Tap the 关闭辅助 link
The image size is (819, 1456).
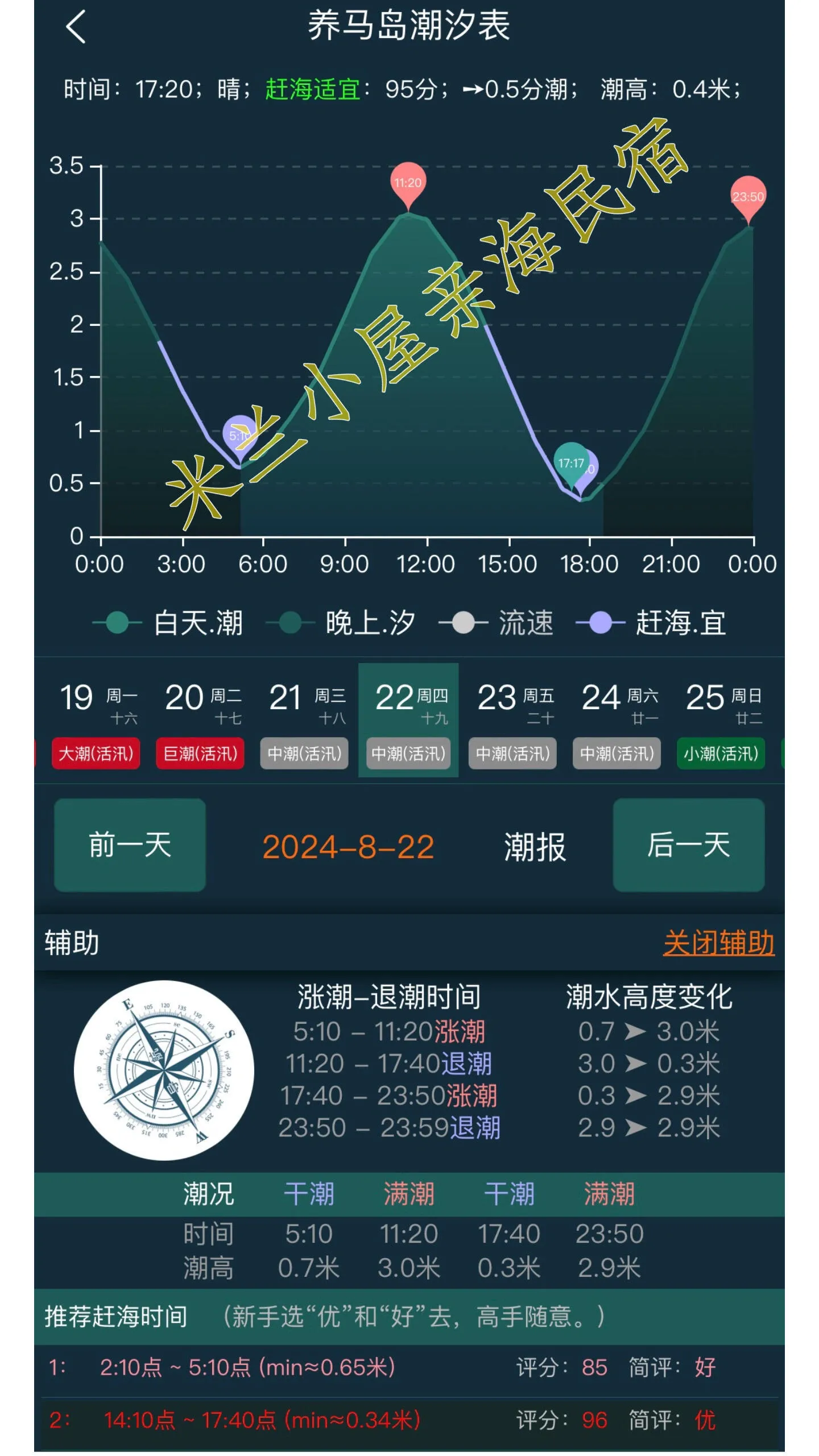click(x=718, y=943)
